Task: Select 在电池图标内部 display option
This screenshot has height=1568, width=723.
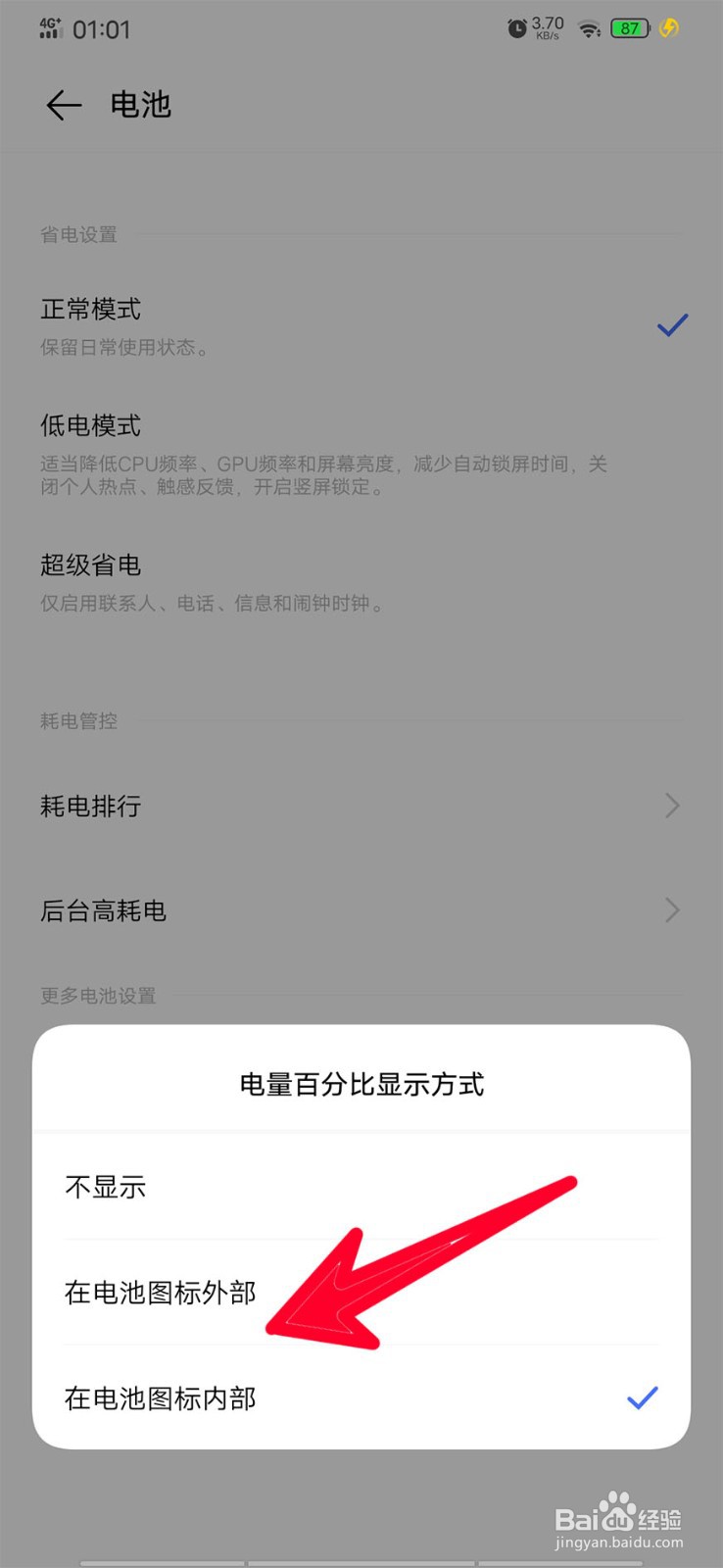Action: (159, 1398)
